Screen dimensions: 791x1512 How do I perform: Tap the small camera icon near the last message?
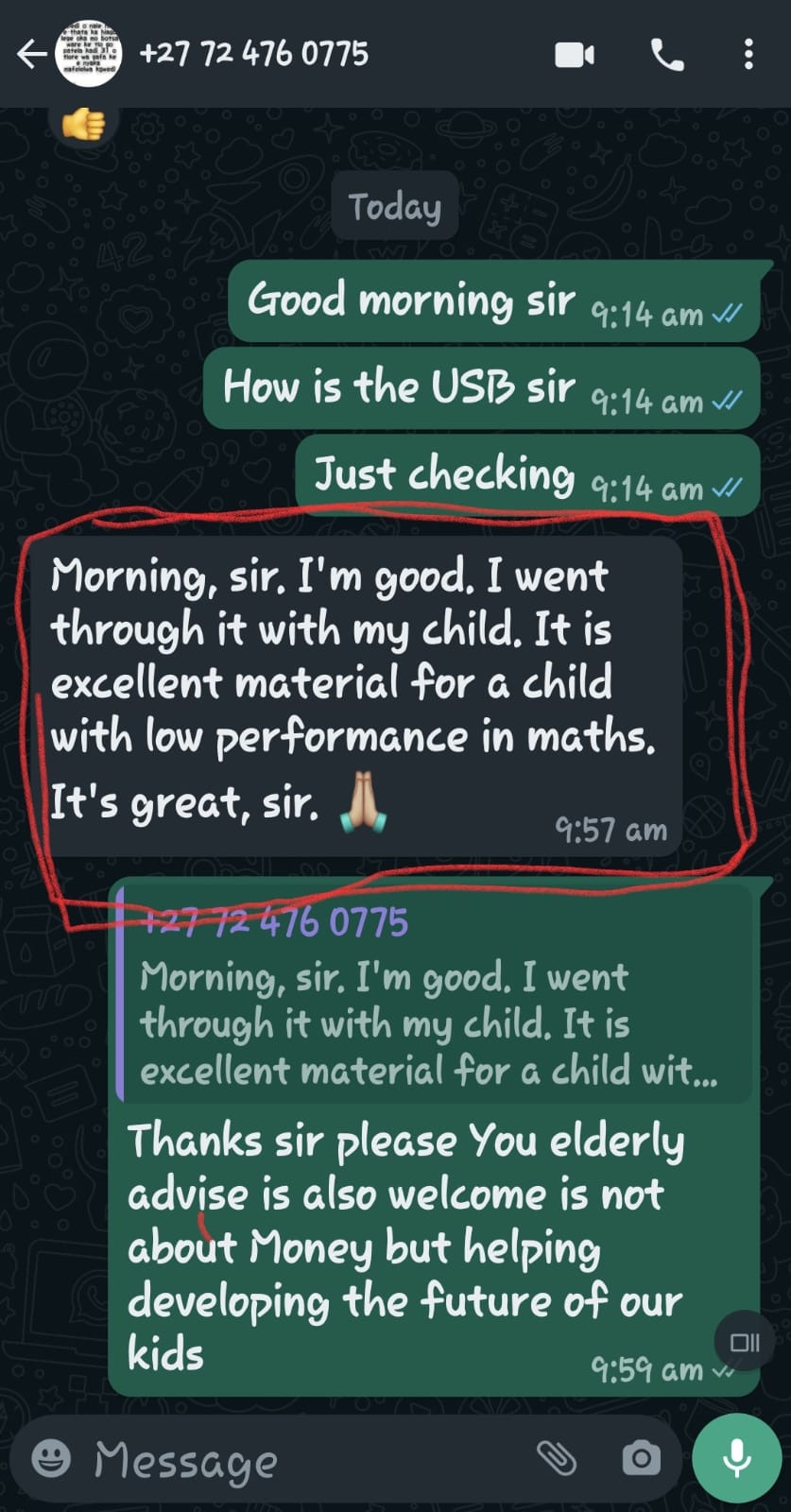(x=746, y=1341)
